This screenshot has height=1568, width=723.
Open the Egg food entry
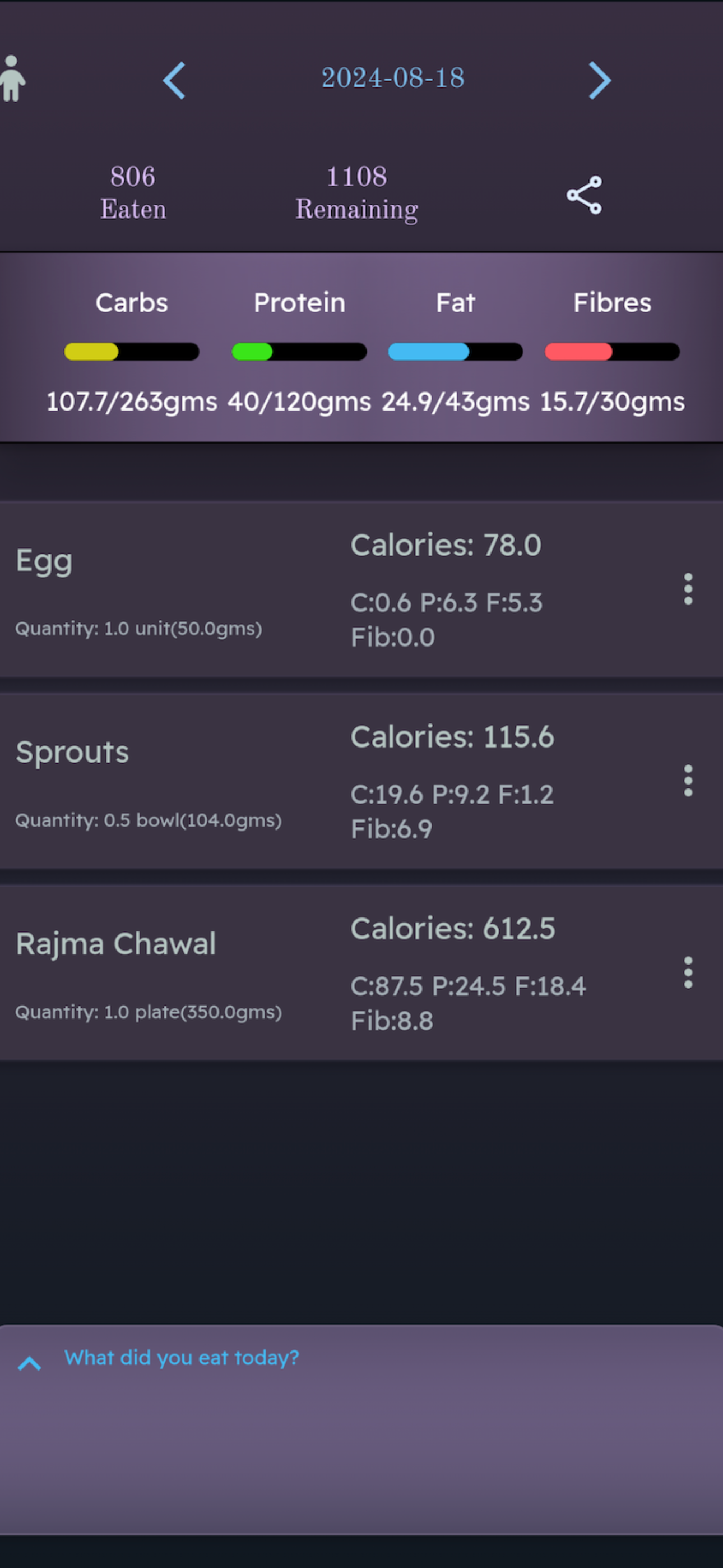[361, 589]
